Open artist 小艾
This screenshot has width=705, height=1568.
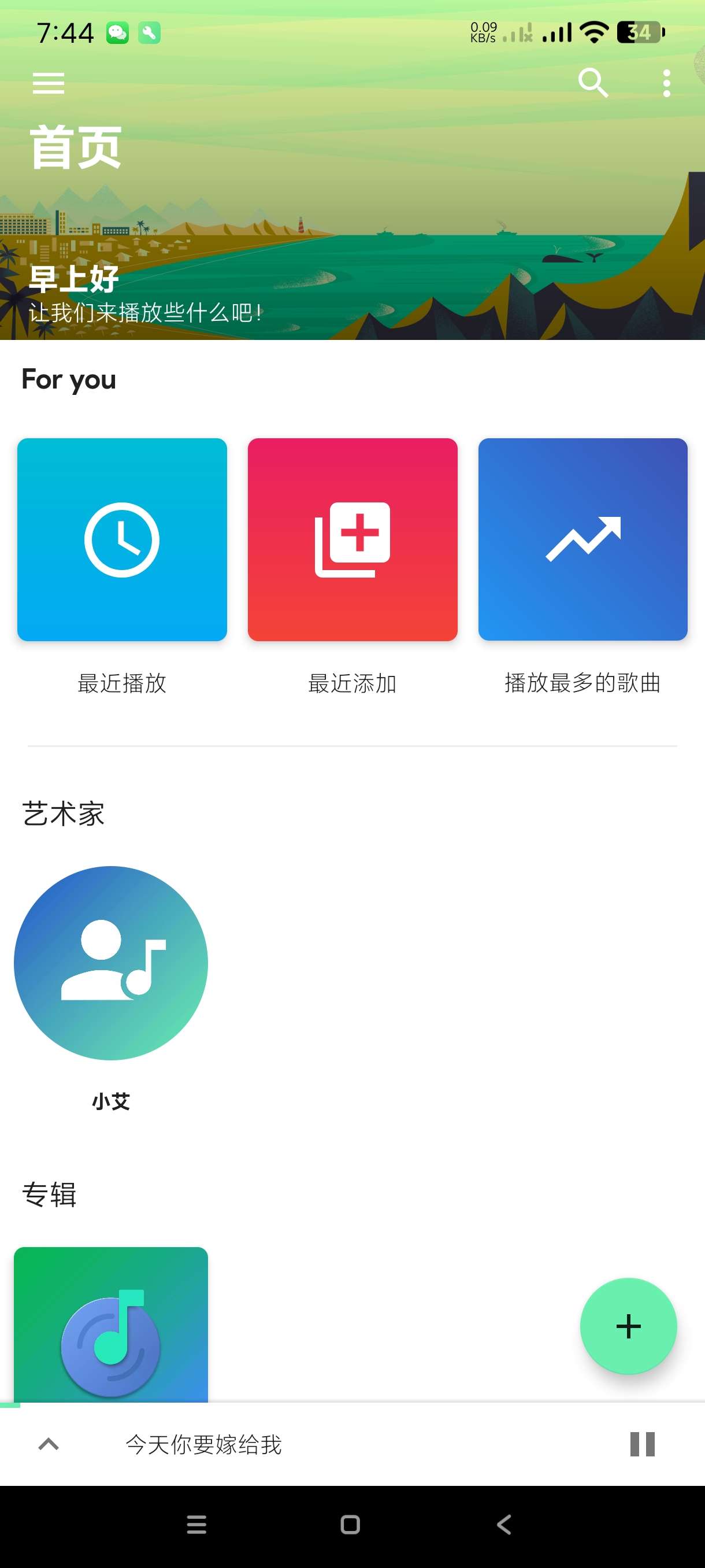point(111,962)
